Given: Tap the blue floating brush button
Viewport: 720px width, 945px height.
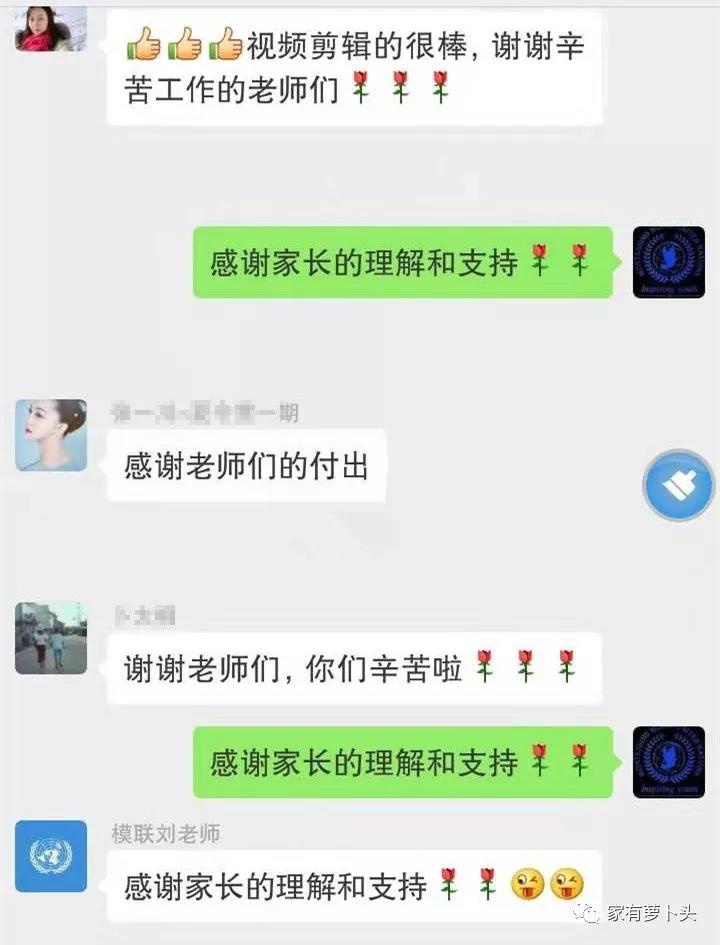Looking at the screenshot, I should (x=678, y=486).
